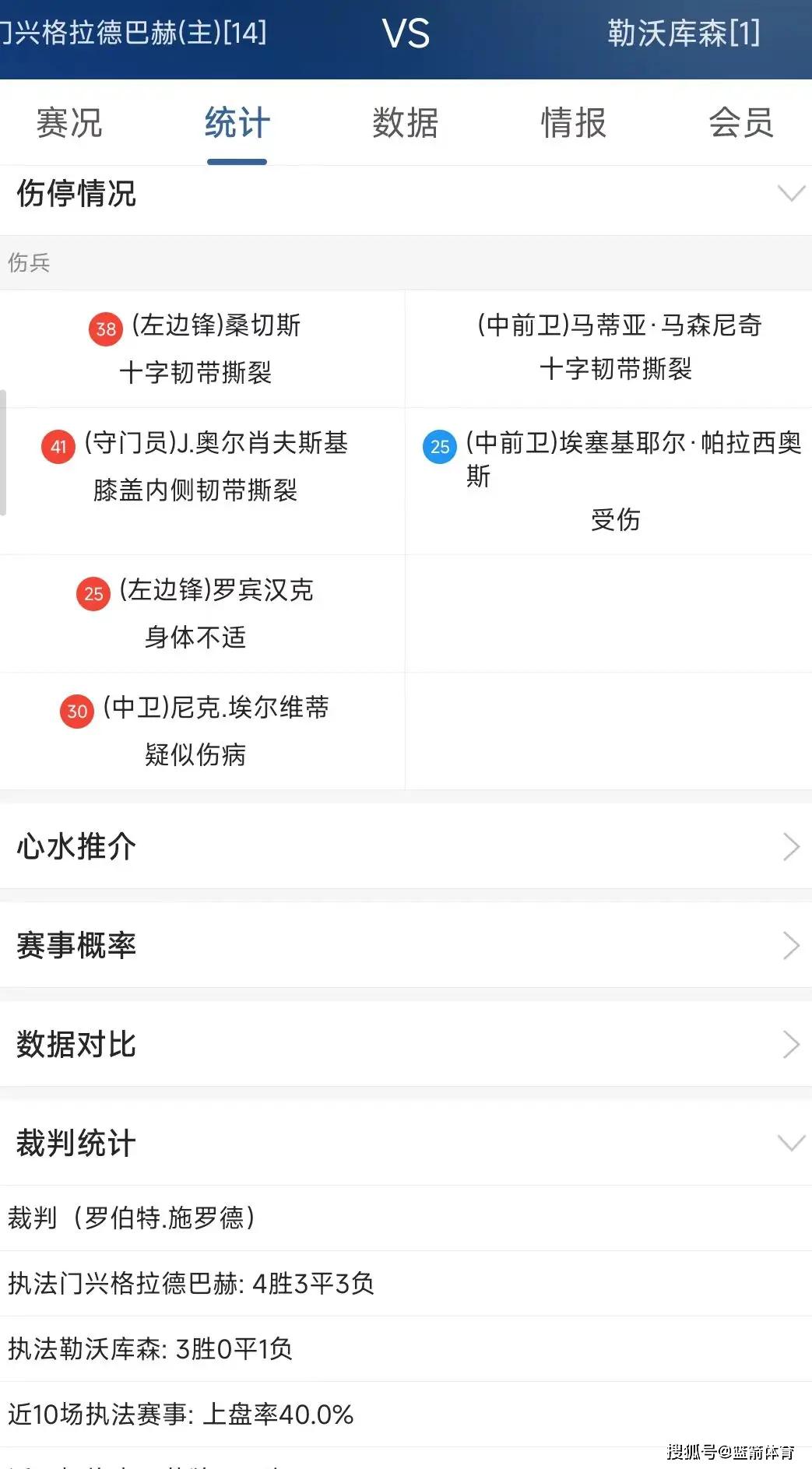Image resolution: width=812 pixels, height=1469 pixels.
Task: Switch to the 会员 tab
Action: (741, 123)
